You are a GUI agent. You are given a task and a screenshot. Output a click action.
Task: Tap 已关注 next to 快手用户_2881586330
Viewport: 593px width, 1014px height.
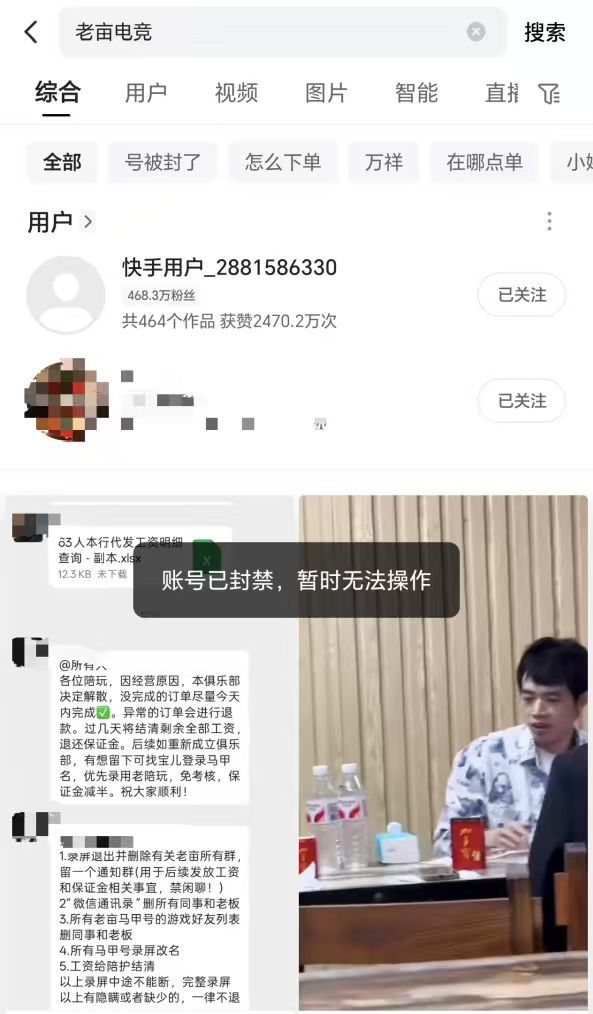522,295
